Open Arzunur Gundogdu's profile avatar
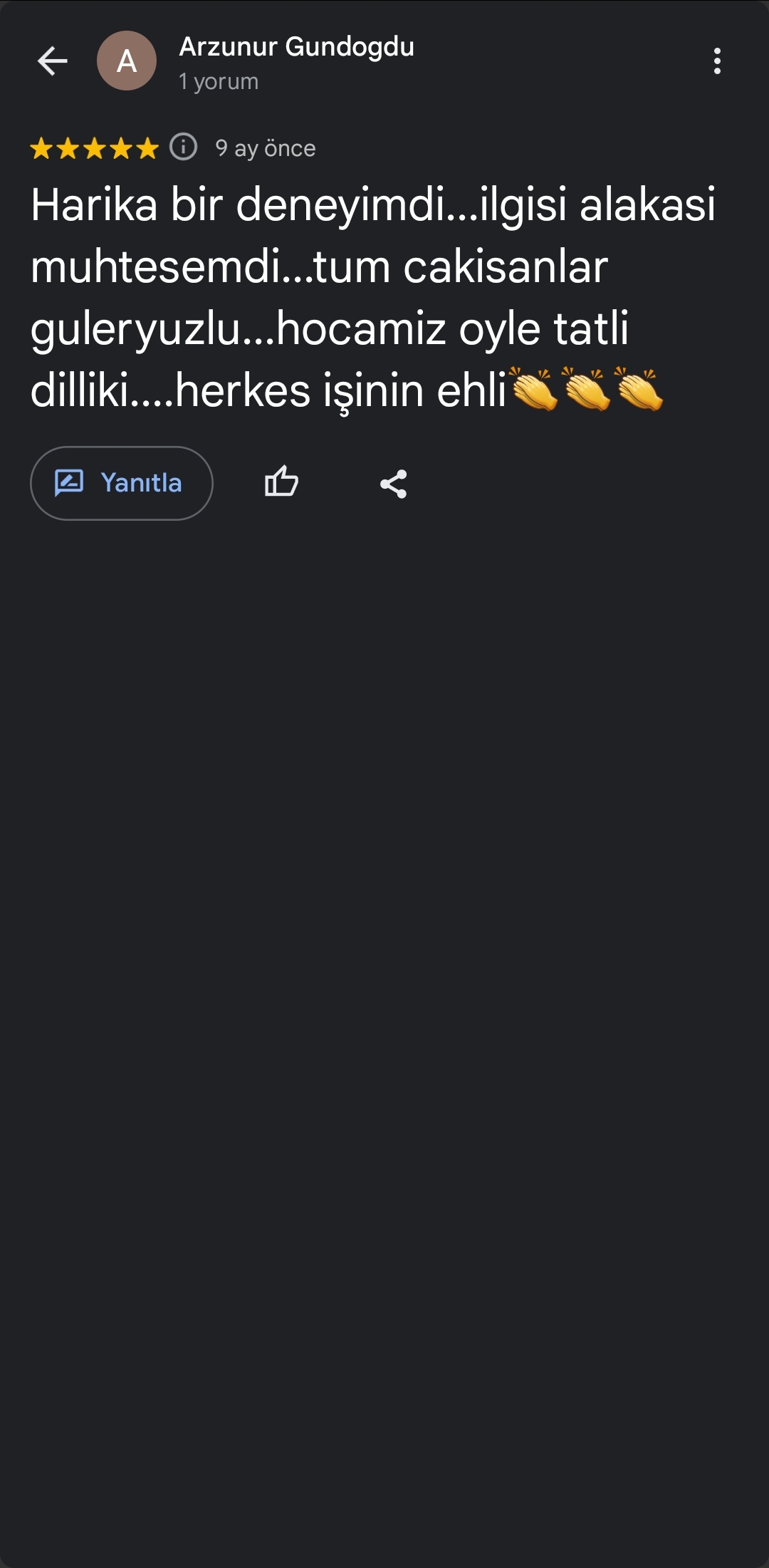769x1568 pixels. point(127,61)
